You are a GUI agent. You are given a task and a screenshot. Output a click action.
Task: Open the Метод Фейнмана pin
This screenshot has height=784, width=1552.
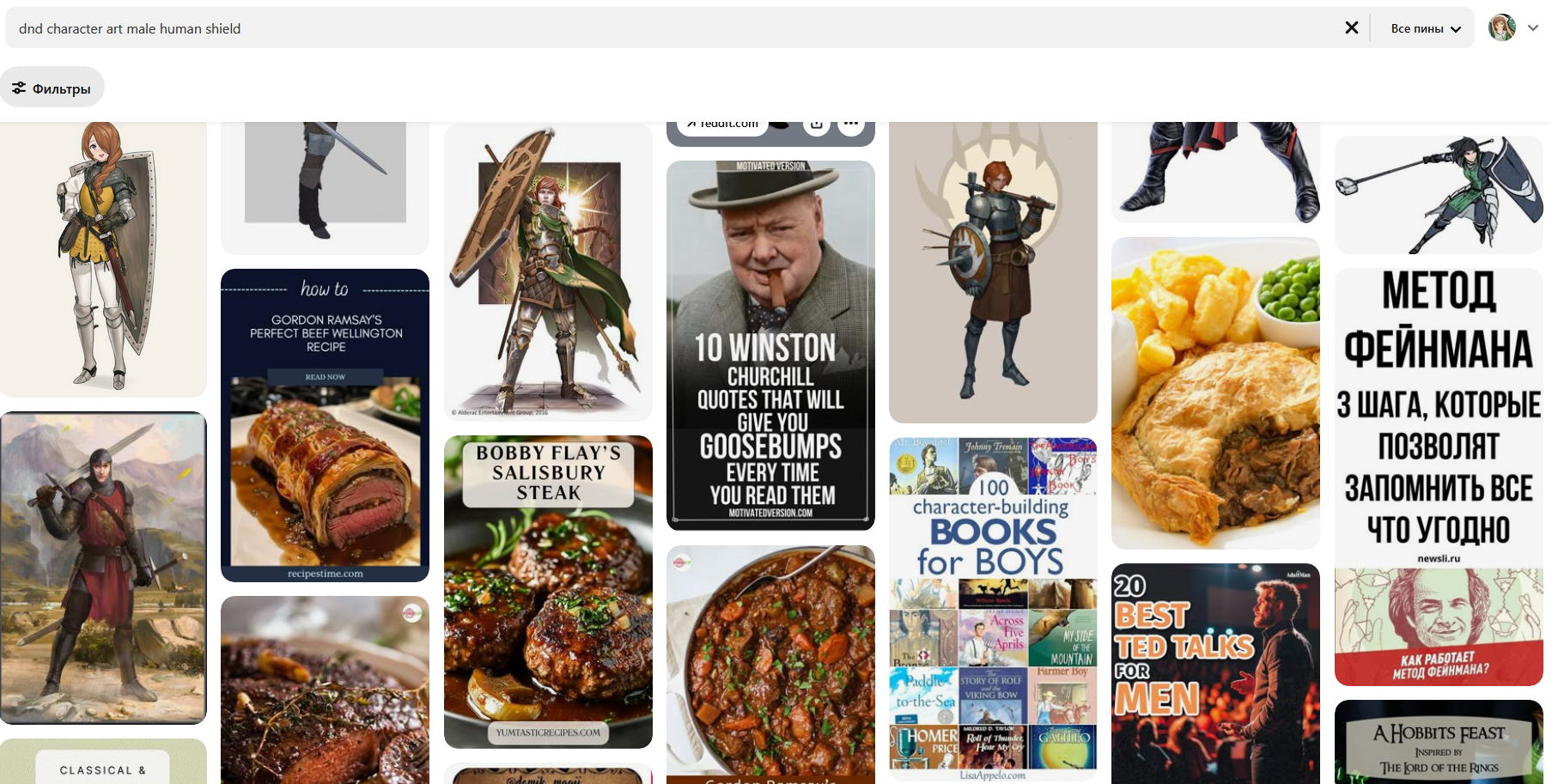pos(1439,477)
